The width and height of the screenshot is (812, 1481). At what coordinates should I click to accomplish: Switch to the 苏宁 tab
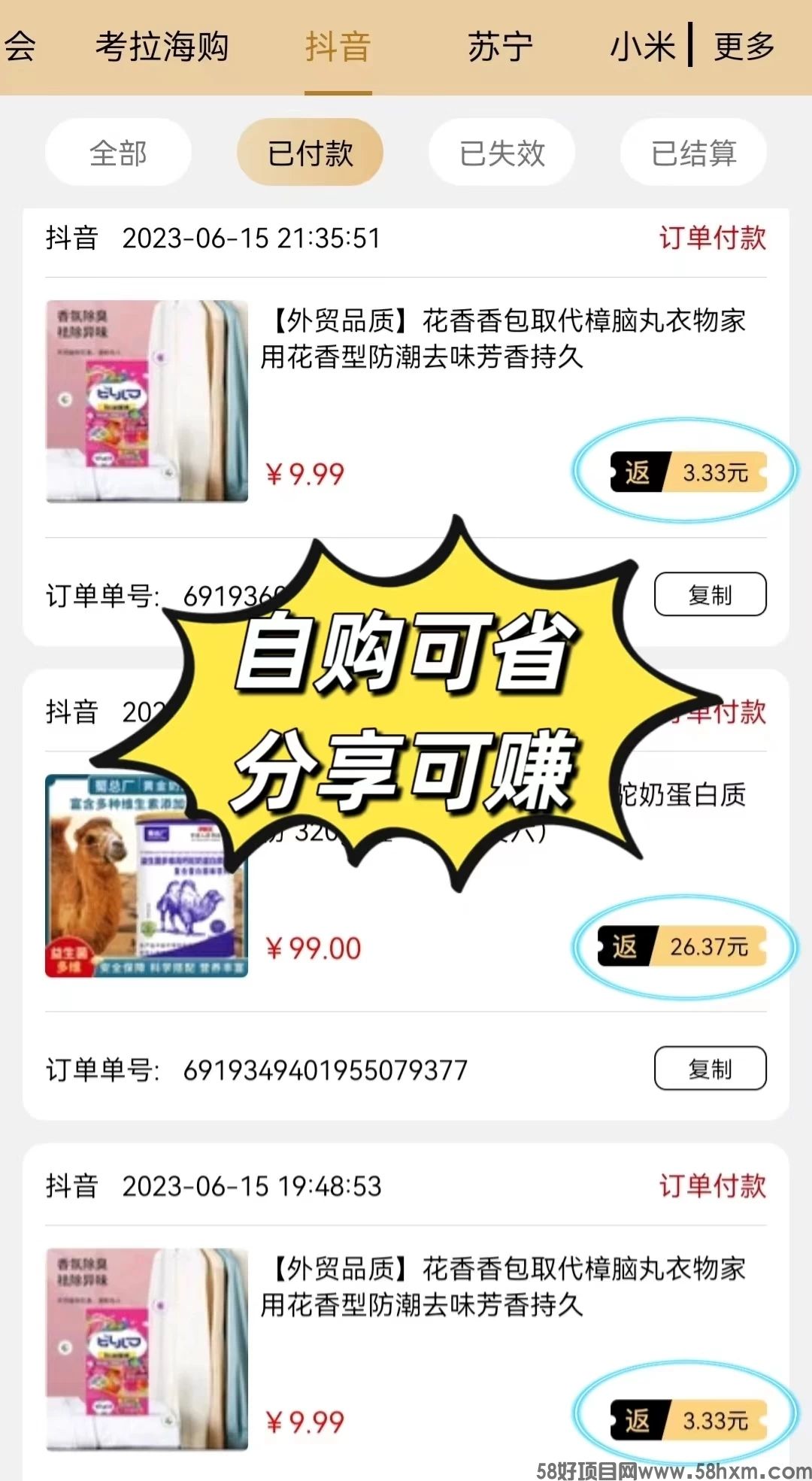(x=500, y=47)
